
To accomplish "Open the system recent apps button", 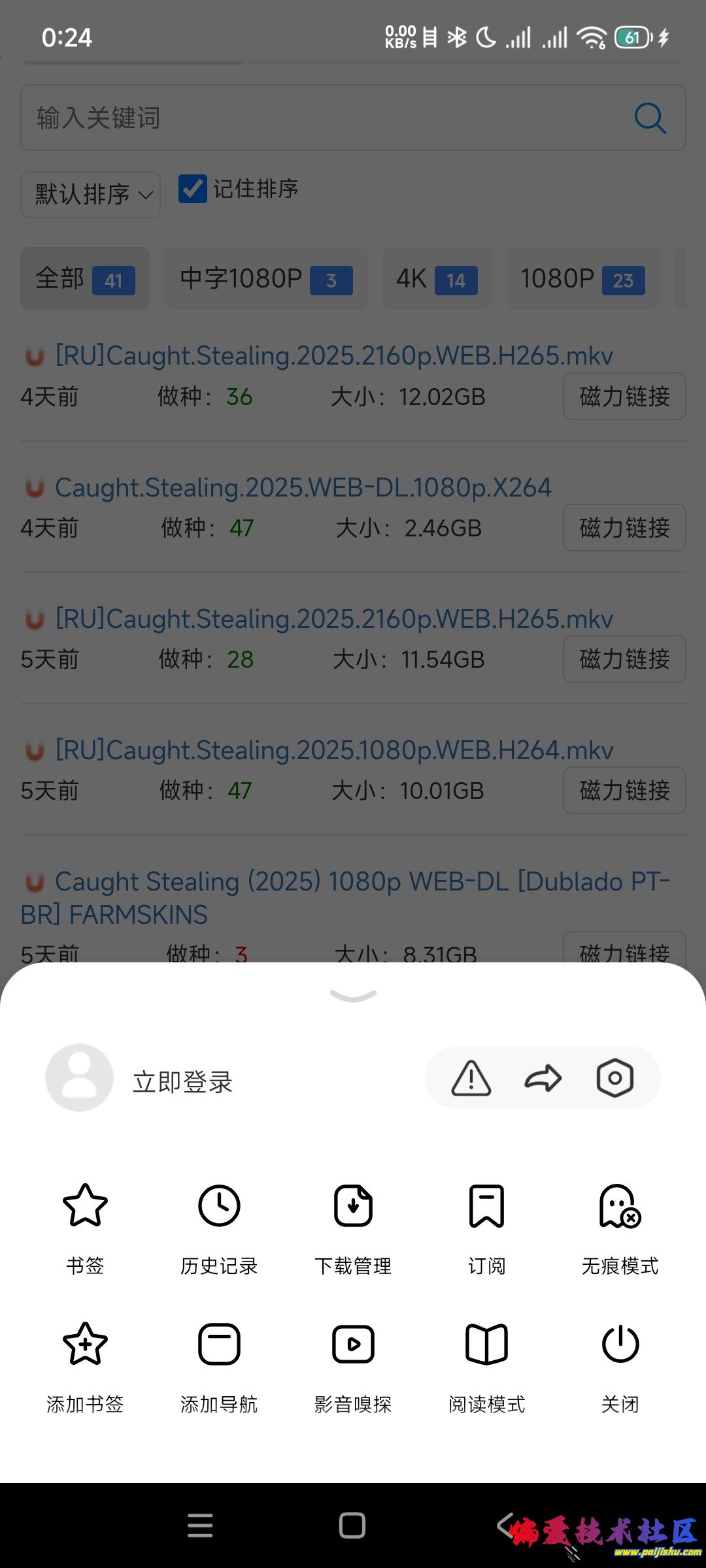I will (x=200, y=1526).
